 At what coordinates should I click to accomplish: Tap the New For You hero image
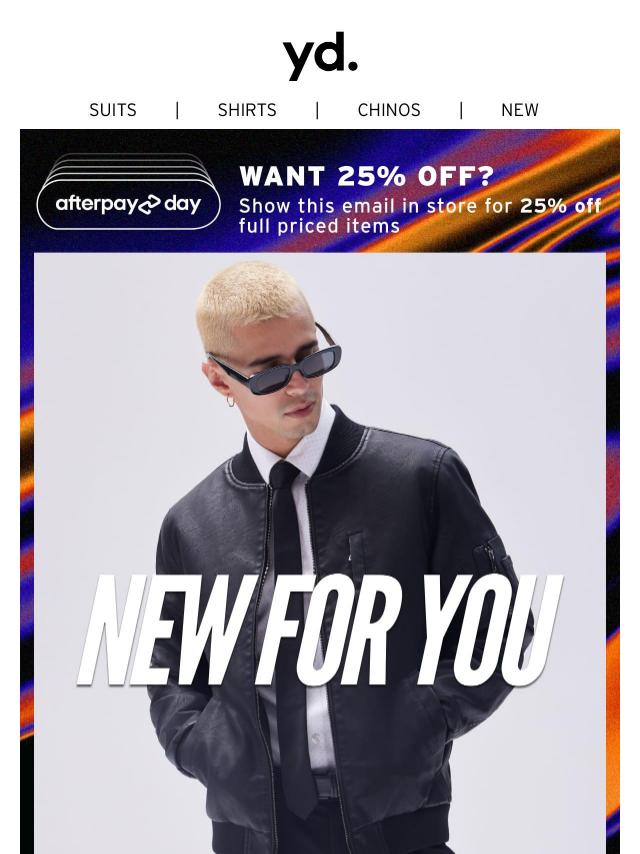pyautogui.click(x=320, y=560)
